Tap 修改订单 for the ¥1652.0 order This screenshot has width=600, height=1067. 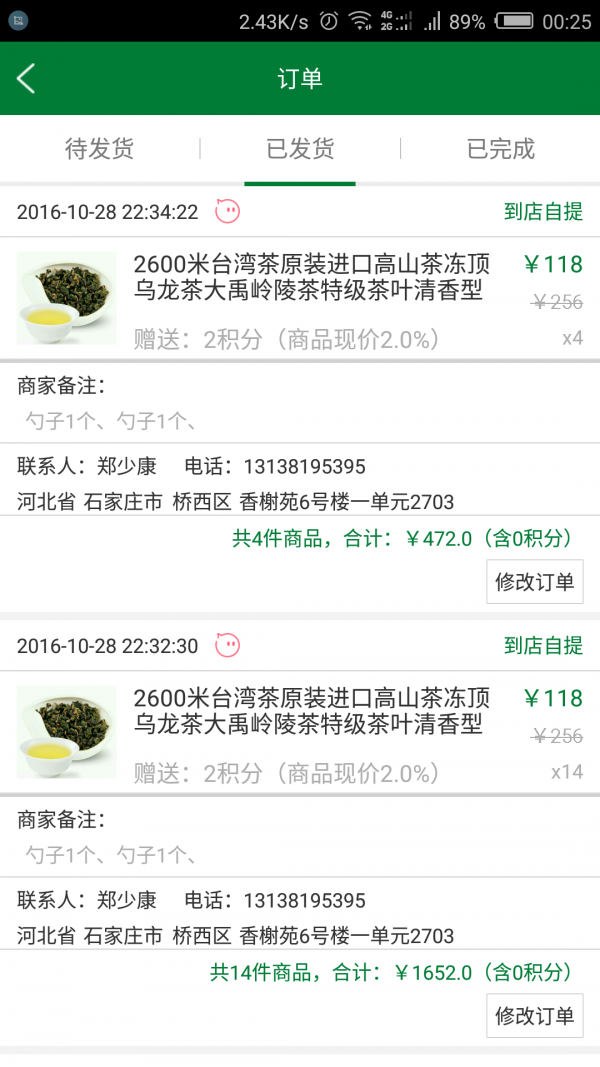tap(535, 1016)
